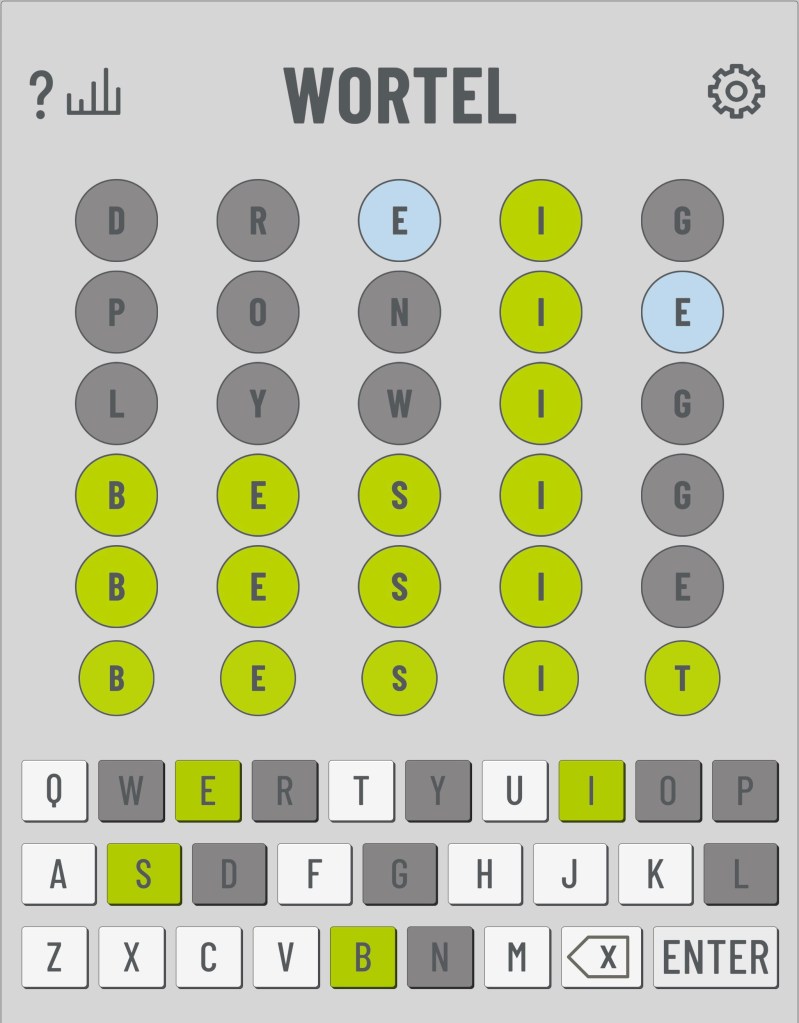Delete a letter with backspace key
The width and height of the screenshot is (799, 1023).
tap(601, 957)
